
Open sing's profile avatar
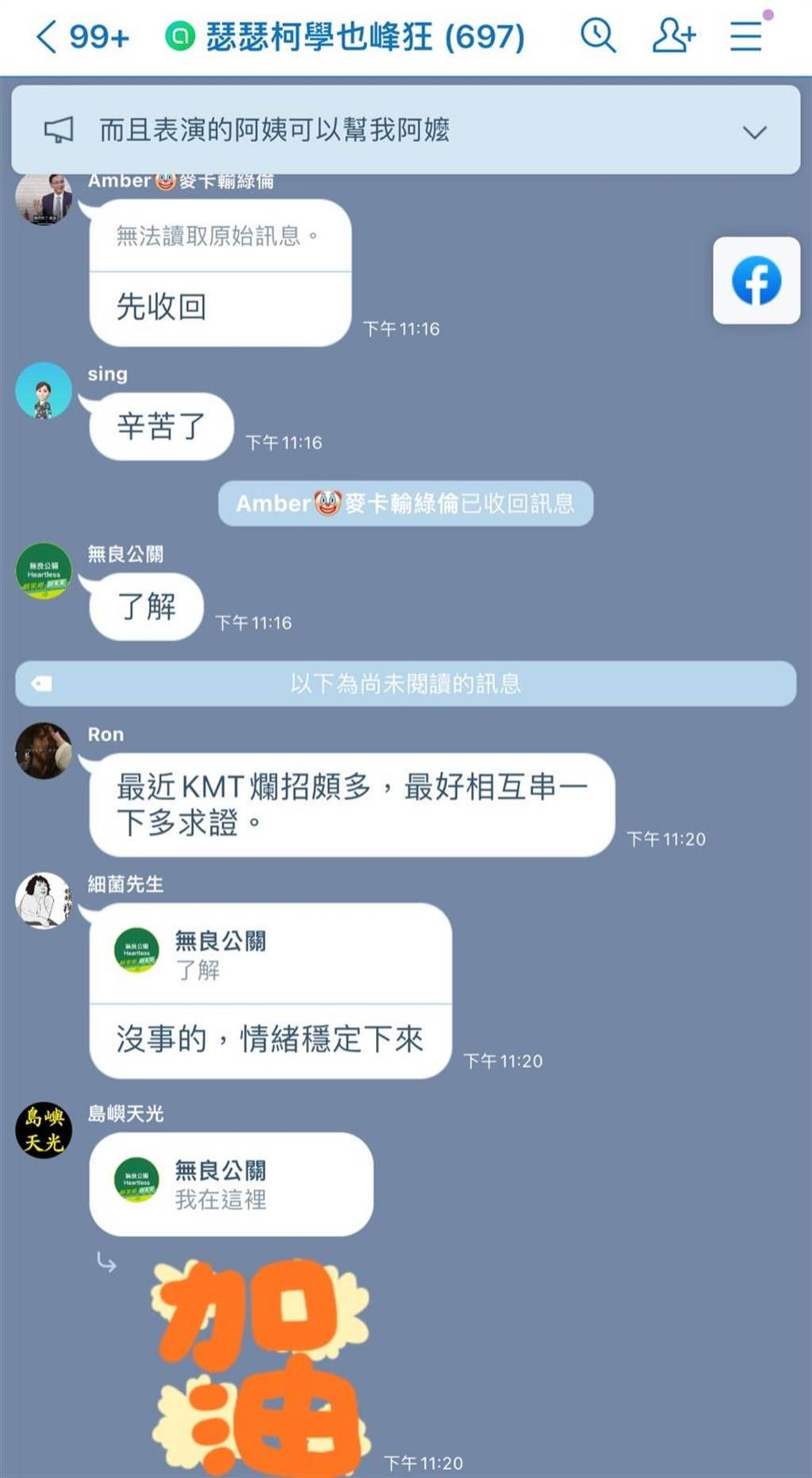[x=44, y=390]
